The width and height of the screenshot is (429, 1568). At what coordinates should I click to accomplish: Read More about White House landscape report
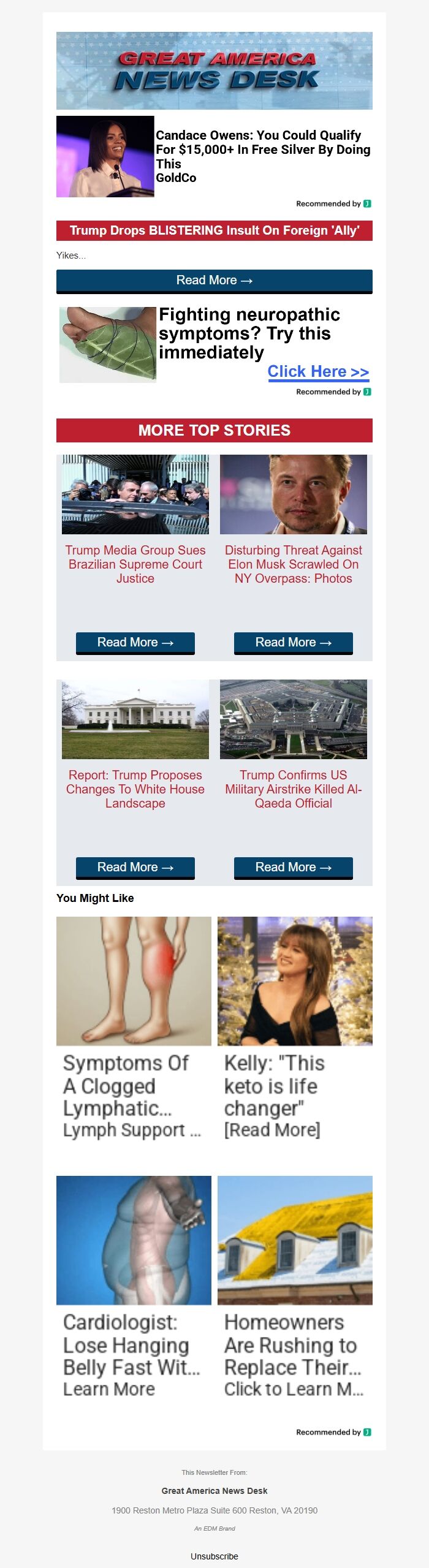coord(135,868)
